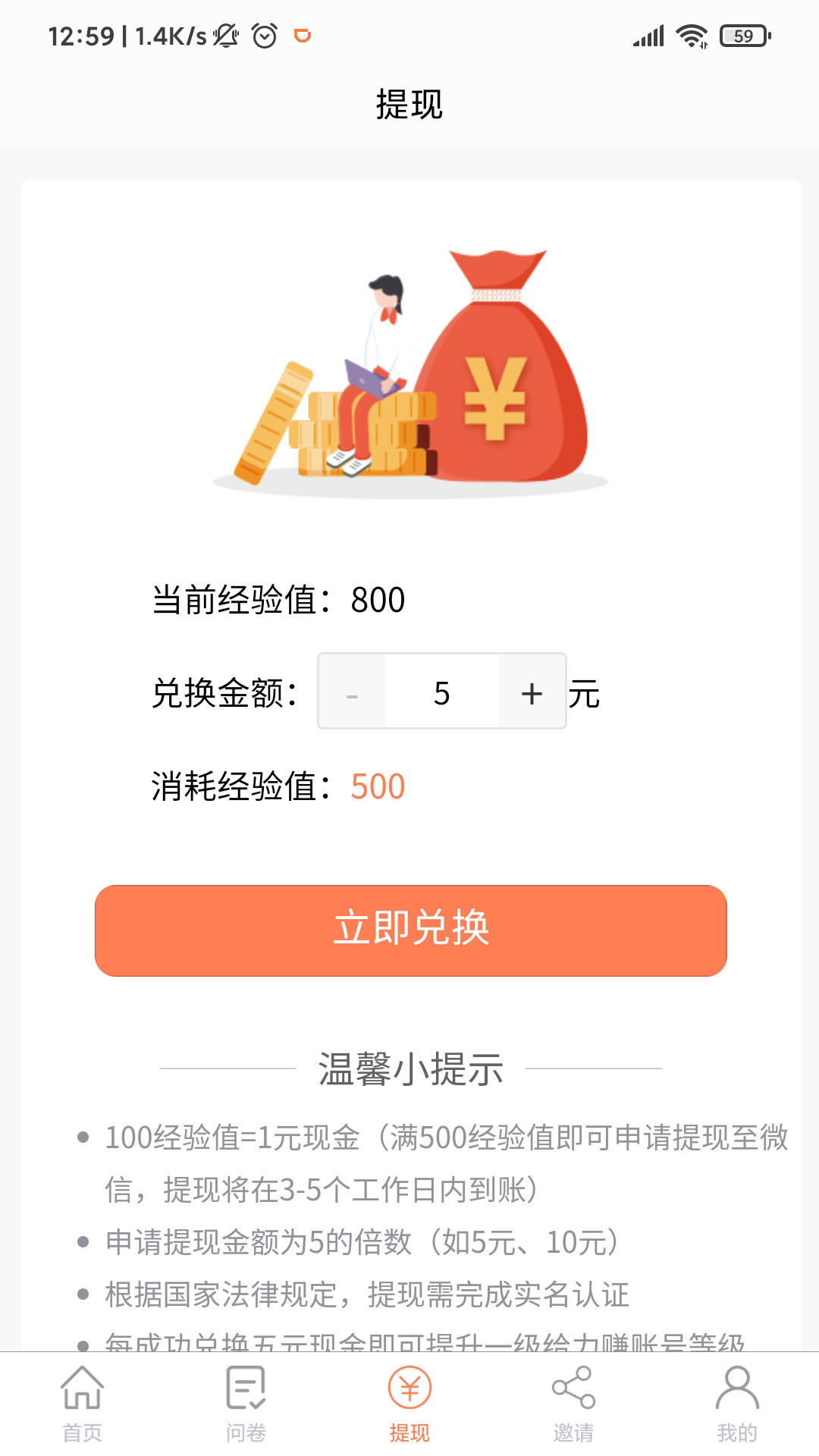Select the 提现 tab
Viewport: 819px width, 1456px height.
pos(409,1404)
